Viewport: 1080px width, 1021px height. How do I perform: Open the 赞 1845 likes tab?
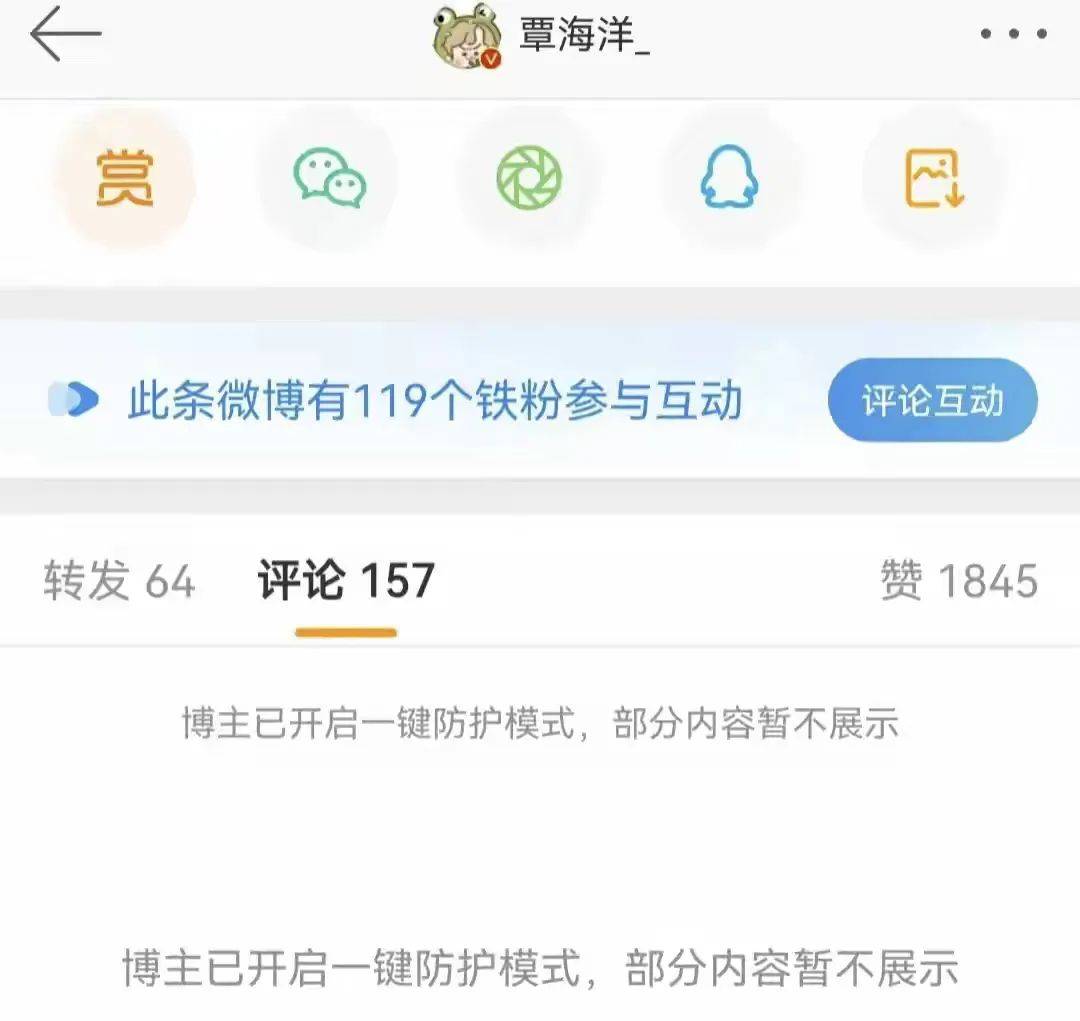(x=958, y=581)
